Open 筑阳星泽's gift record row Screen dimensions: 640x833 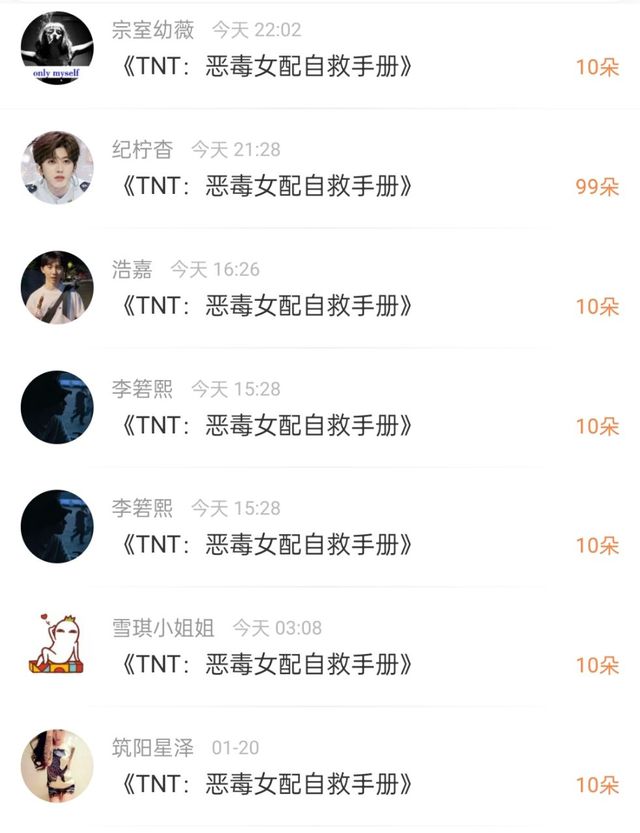tap(320, 766)
